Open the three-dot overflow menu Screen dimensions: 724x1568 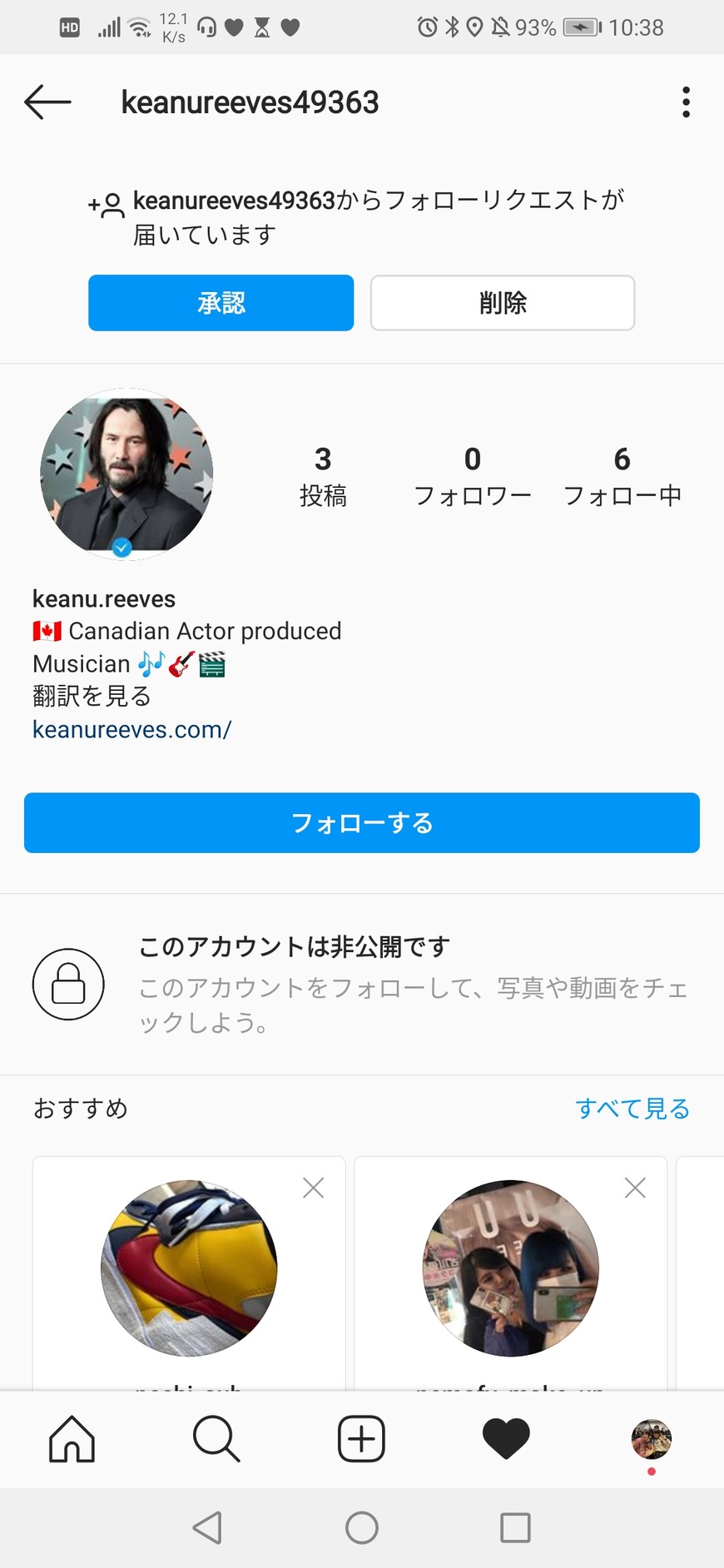686,102
